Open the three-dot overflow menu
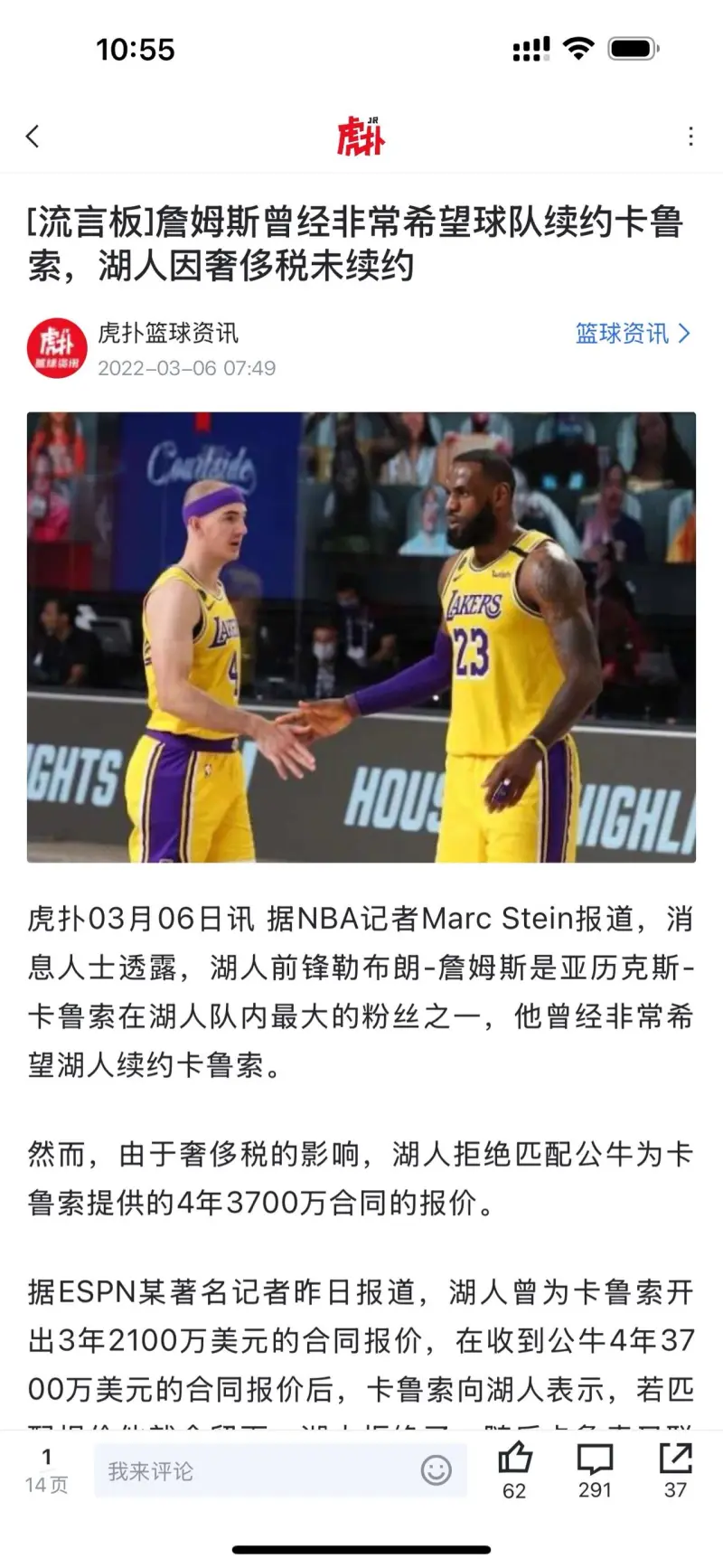This screenshot has width=723, height=1568. coord(690,137)
